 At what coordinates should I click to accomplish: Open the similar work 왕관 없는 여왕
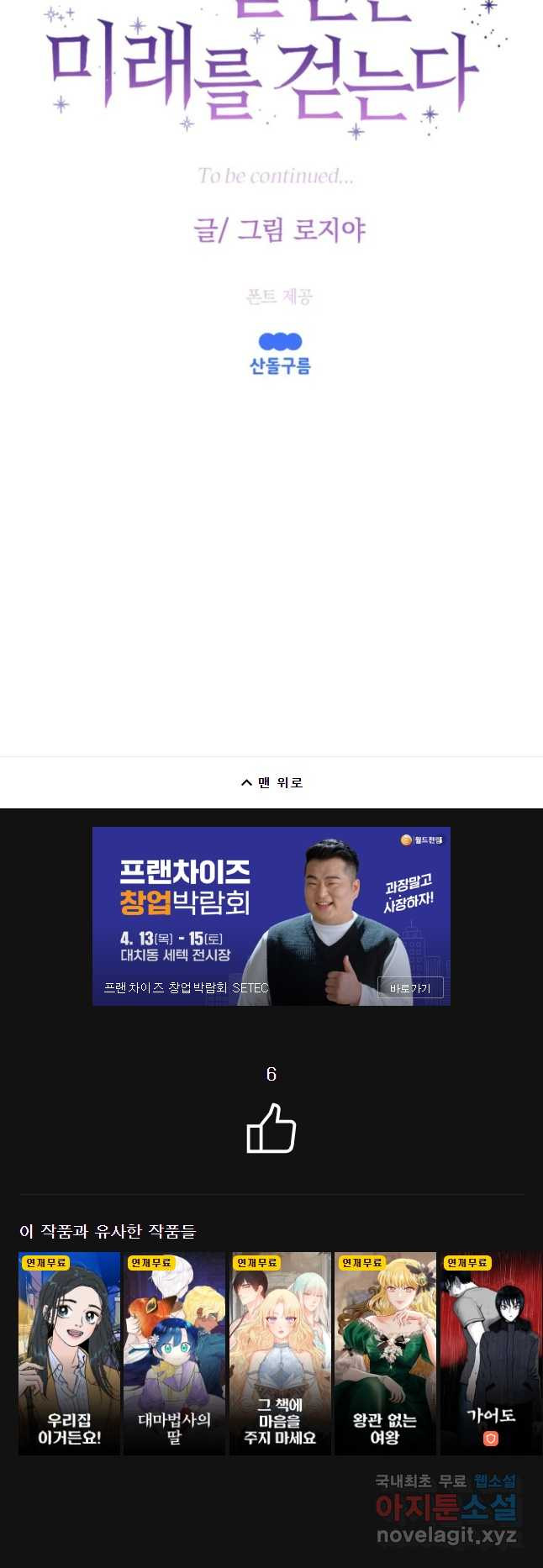(x=385, y=1353)
